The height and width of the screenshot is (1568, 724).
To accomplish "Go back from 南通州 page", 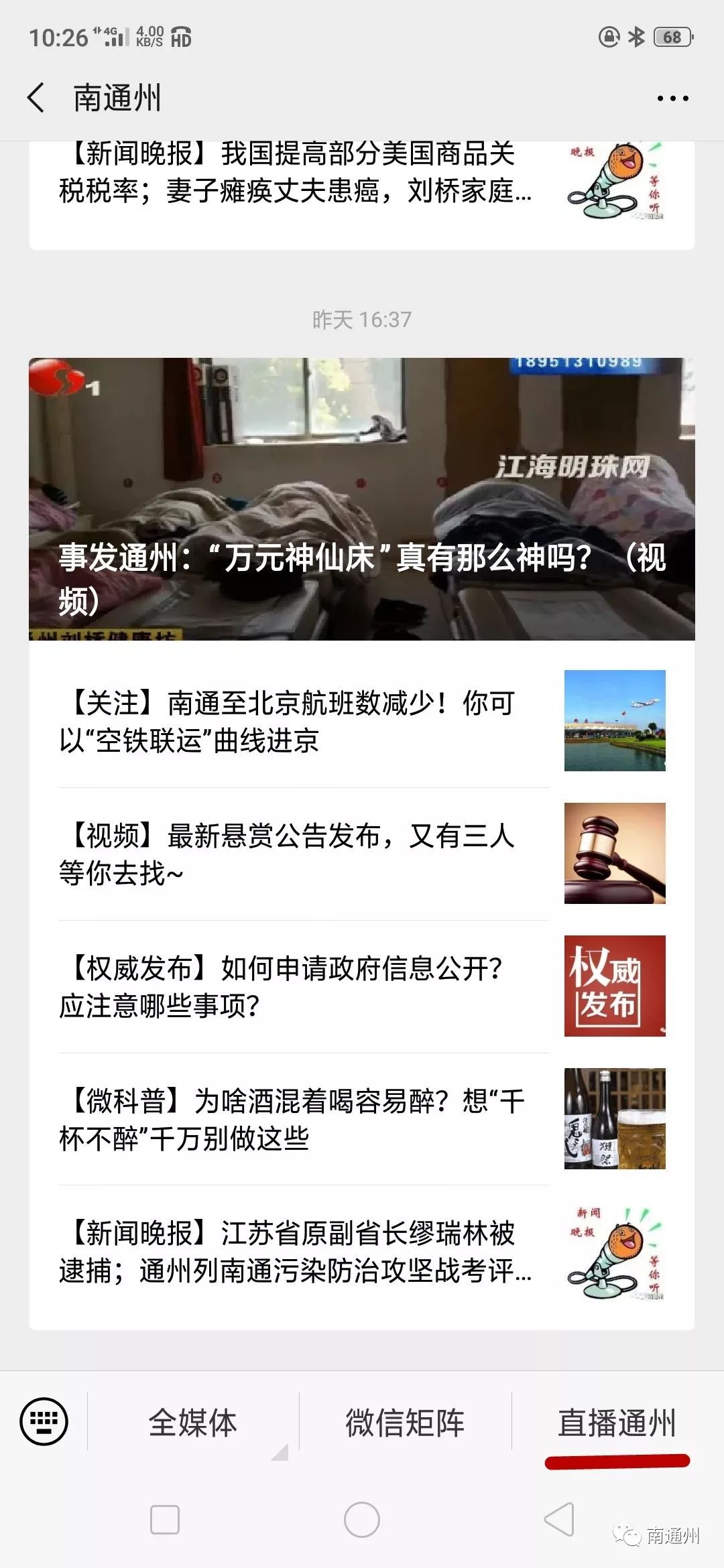I will click(x=36, y=98).
